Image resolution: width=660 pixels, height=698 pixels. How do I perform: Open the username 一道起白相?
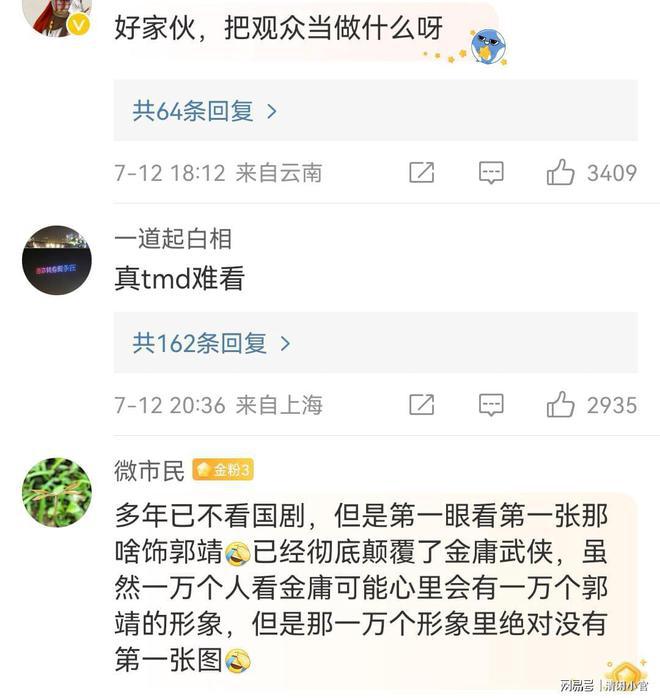(173, 238)
